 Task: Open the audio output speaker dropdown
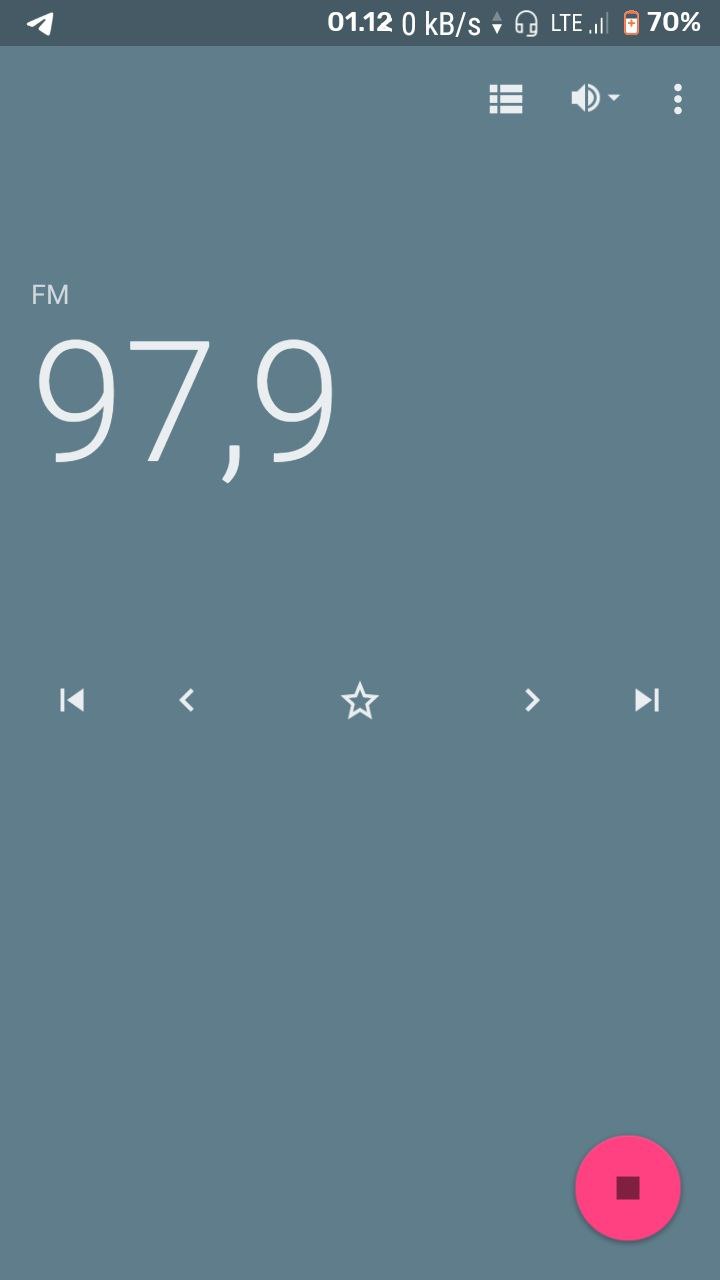[595, 98]
